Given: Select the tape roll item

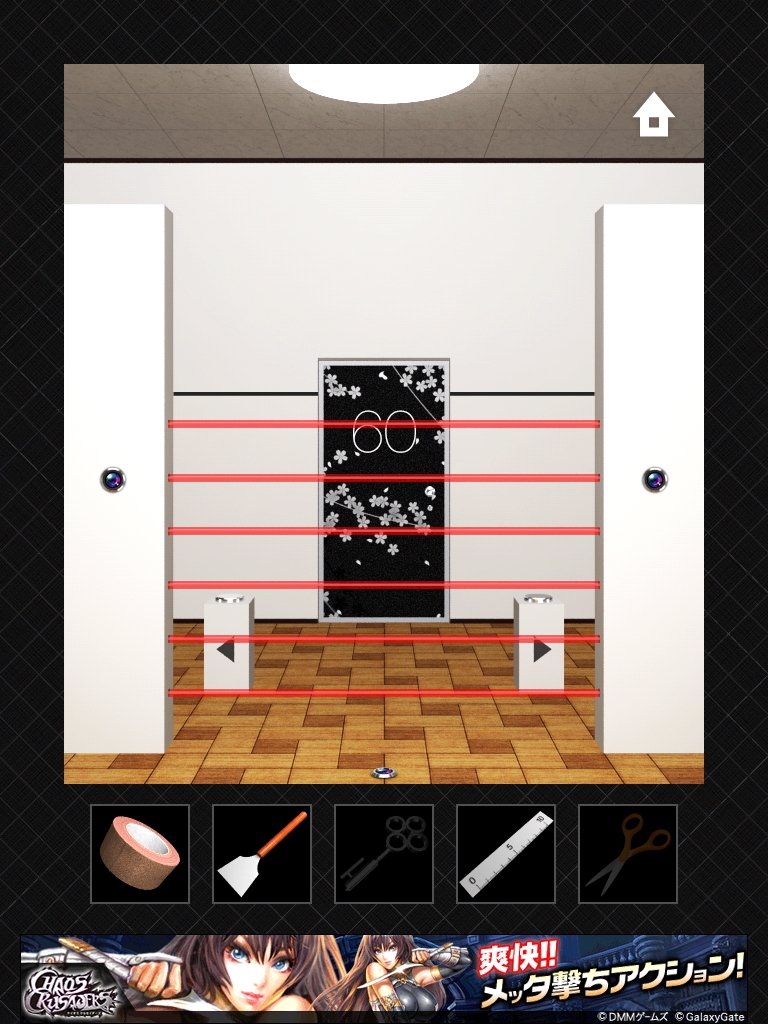Looking at the screenshot, I should [140, 854].
